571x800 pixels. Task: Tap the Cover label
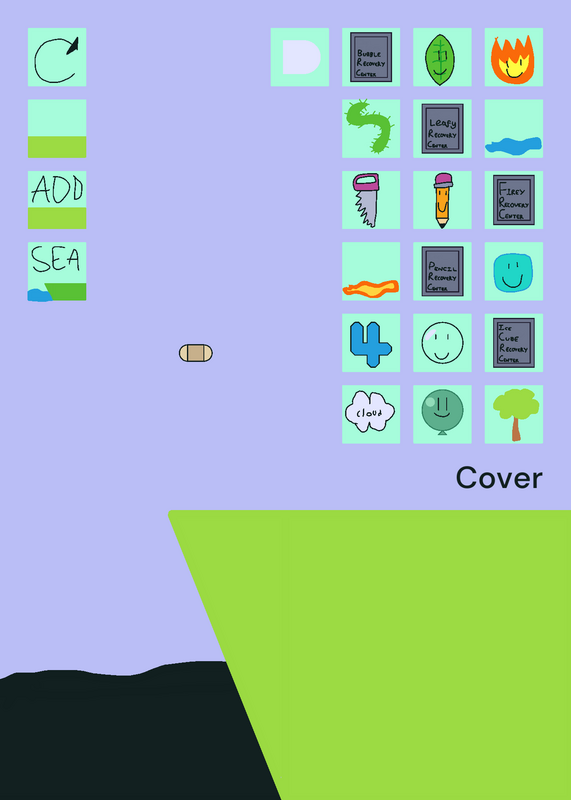pyautogui.click(x=499, y=478)
